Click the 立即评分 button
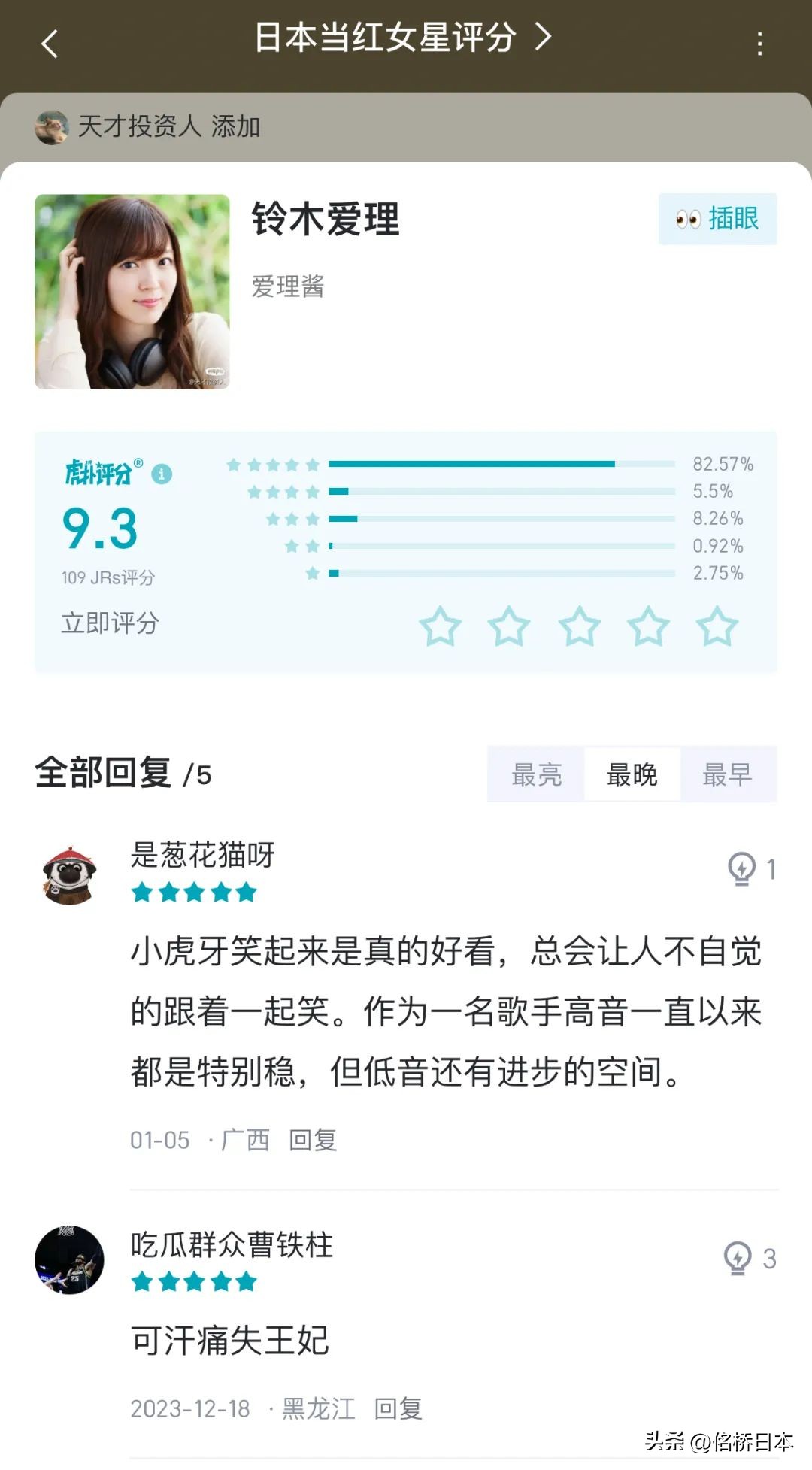This screenshot has height=1470, width=812. coord(109,623)
